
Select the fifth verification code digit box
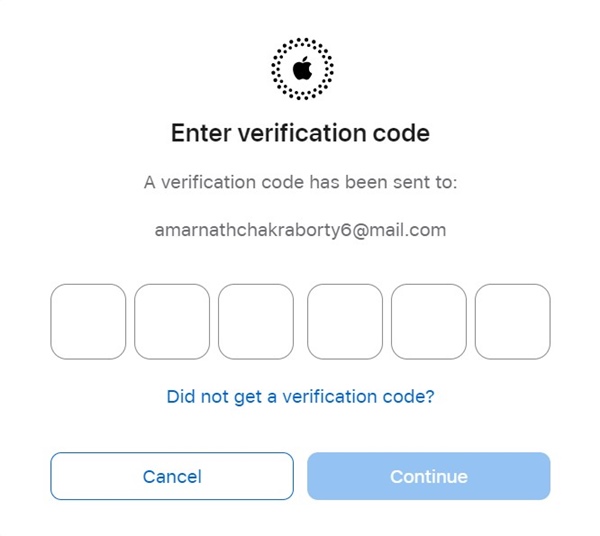[429, 322]
